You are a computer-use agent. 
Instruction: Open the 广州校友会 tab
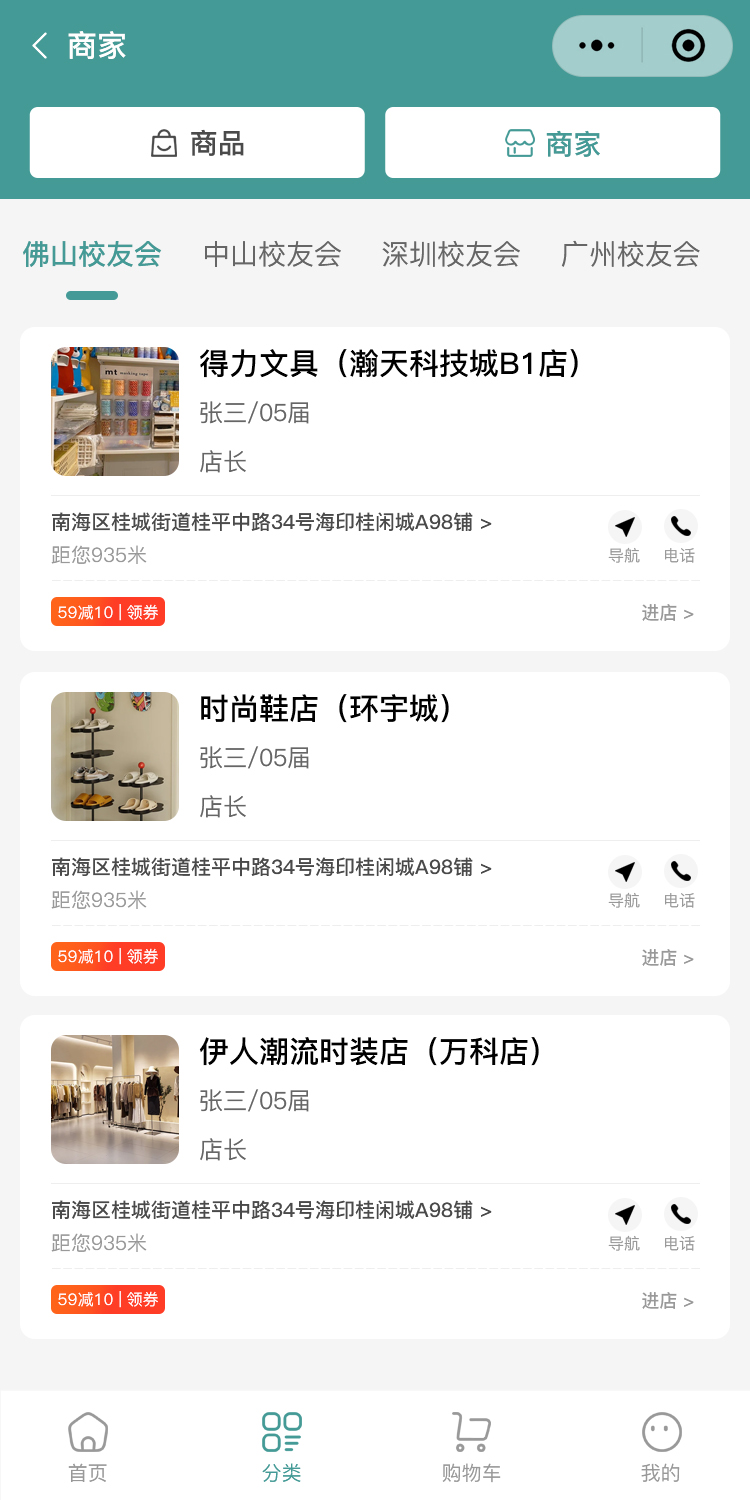coord(630,254)
